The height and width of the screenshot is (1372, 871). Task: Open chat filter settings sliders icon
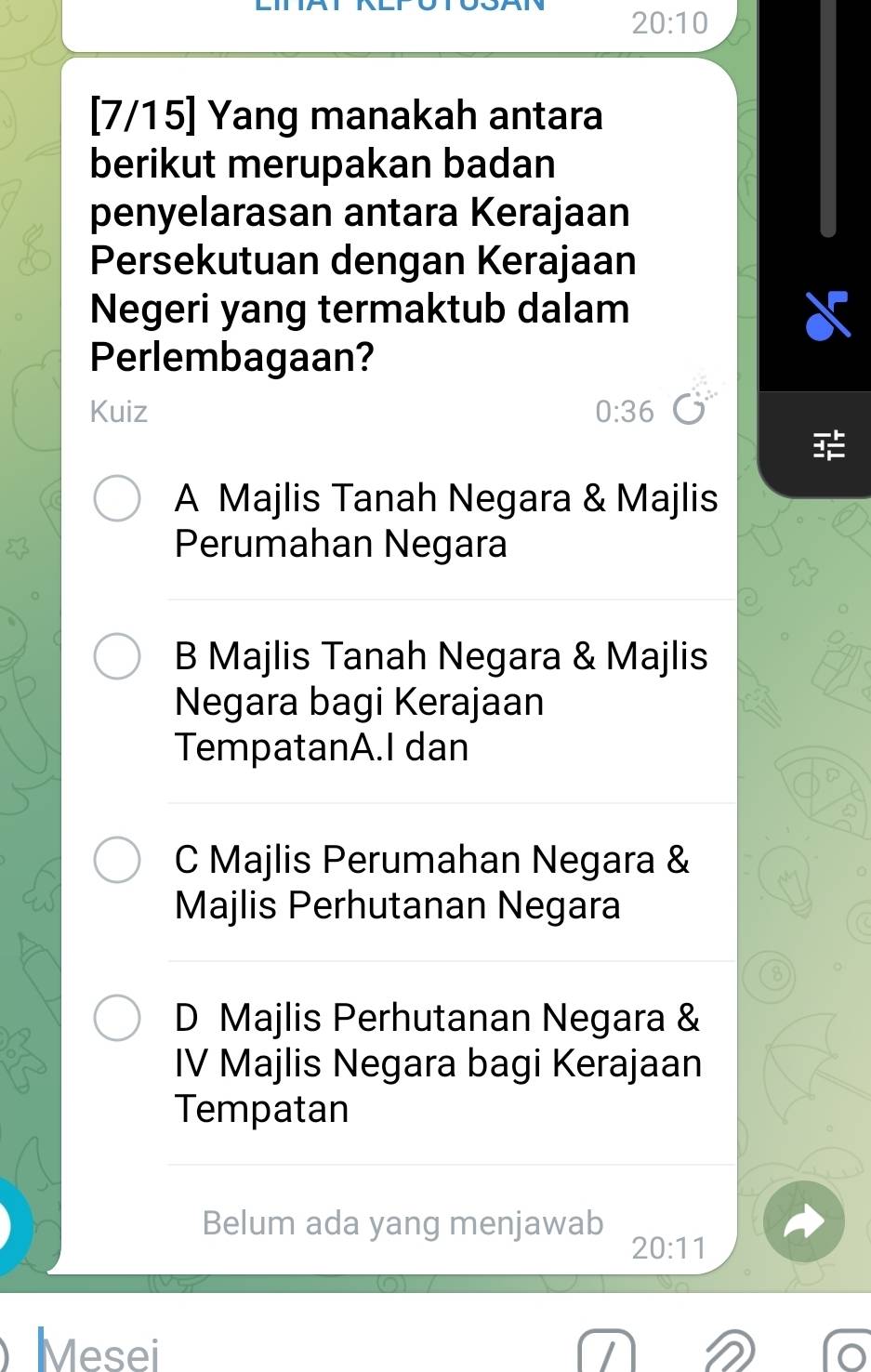coord(830,444)
